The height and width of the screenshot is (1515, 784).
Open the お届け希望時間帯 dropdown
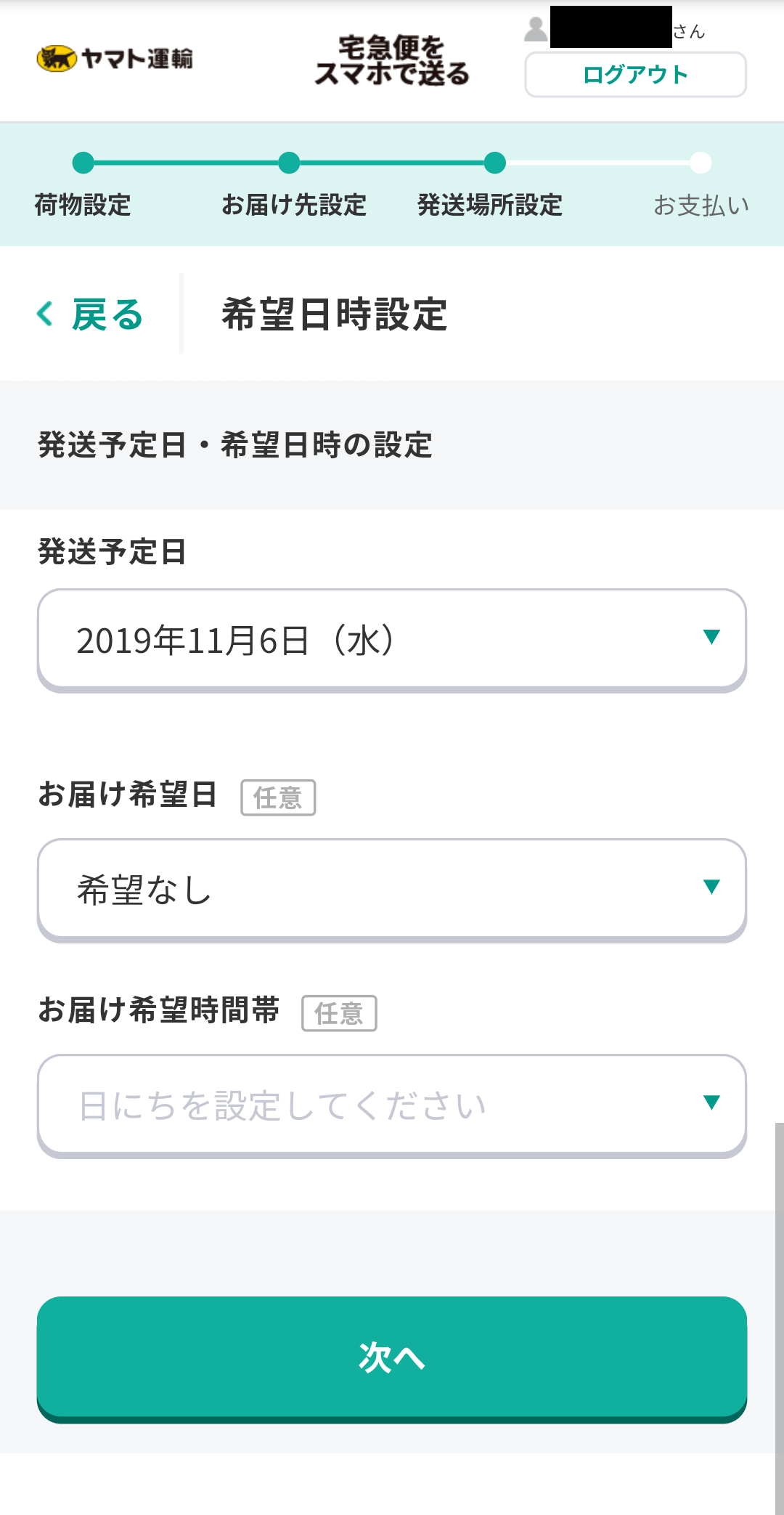(392, 1105)
